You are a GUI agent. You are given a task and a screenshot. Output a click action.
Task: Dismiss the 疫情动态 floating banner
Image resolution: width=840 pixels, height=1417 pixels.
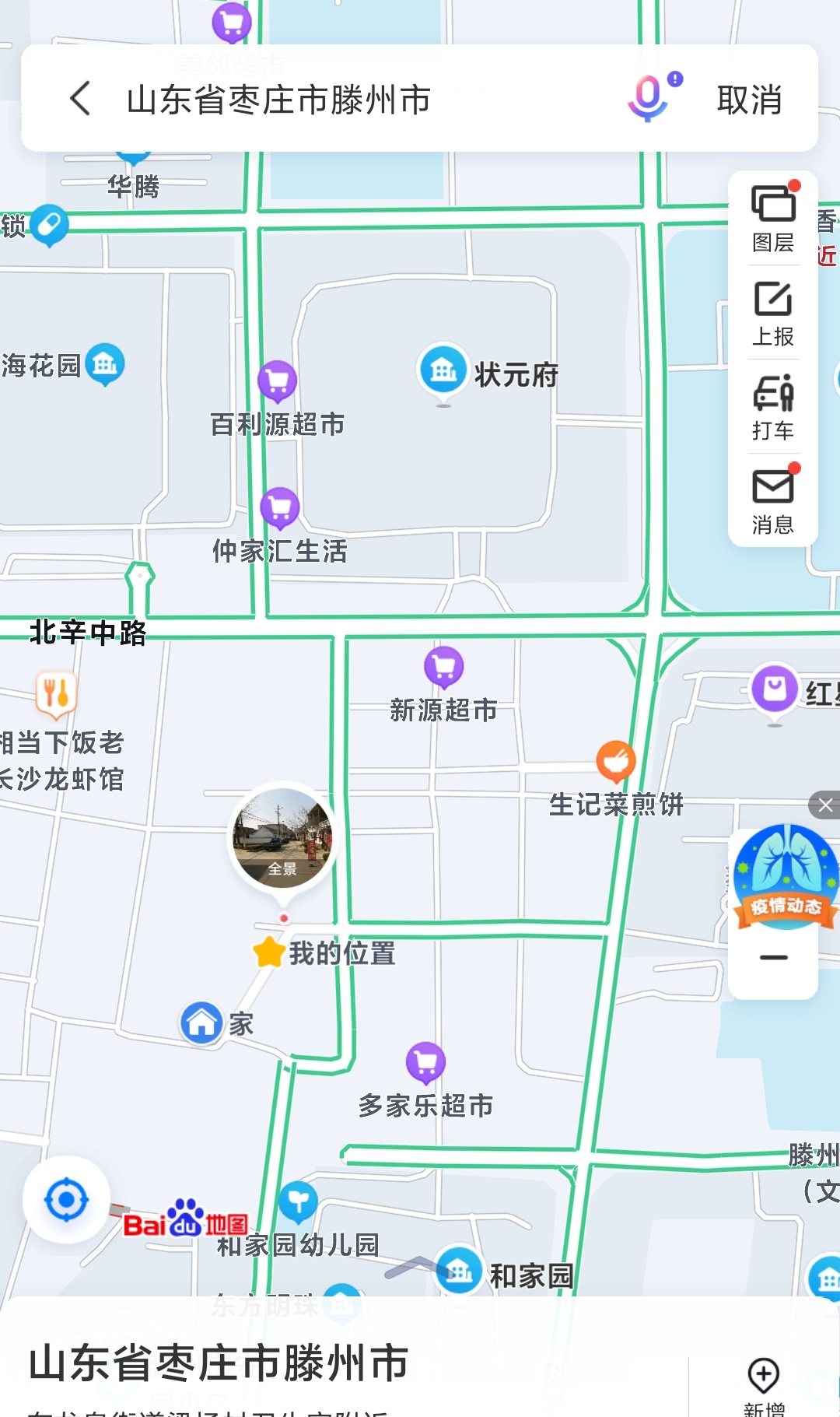tap(825, 805)
